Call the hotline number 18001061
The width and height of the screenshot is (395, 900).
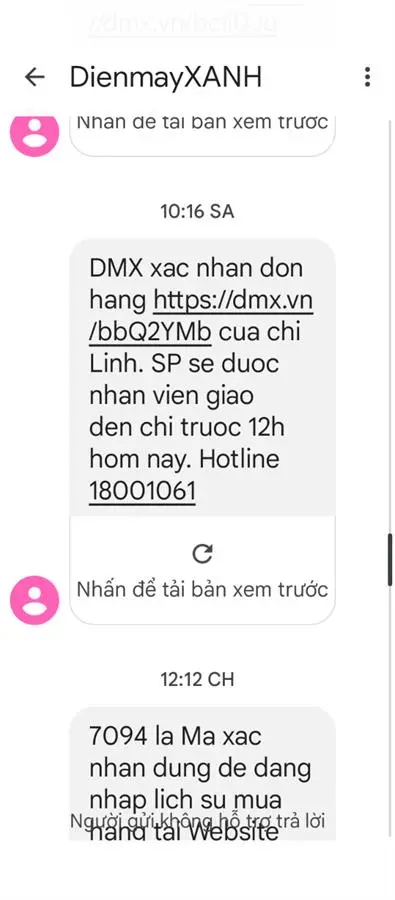click(x=142, y=491)
